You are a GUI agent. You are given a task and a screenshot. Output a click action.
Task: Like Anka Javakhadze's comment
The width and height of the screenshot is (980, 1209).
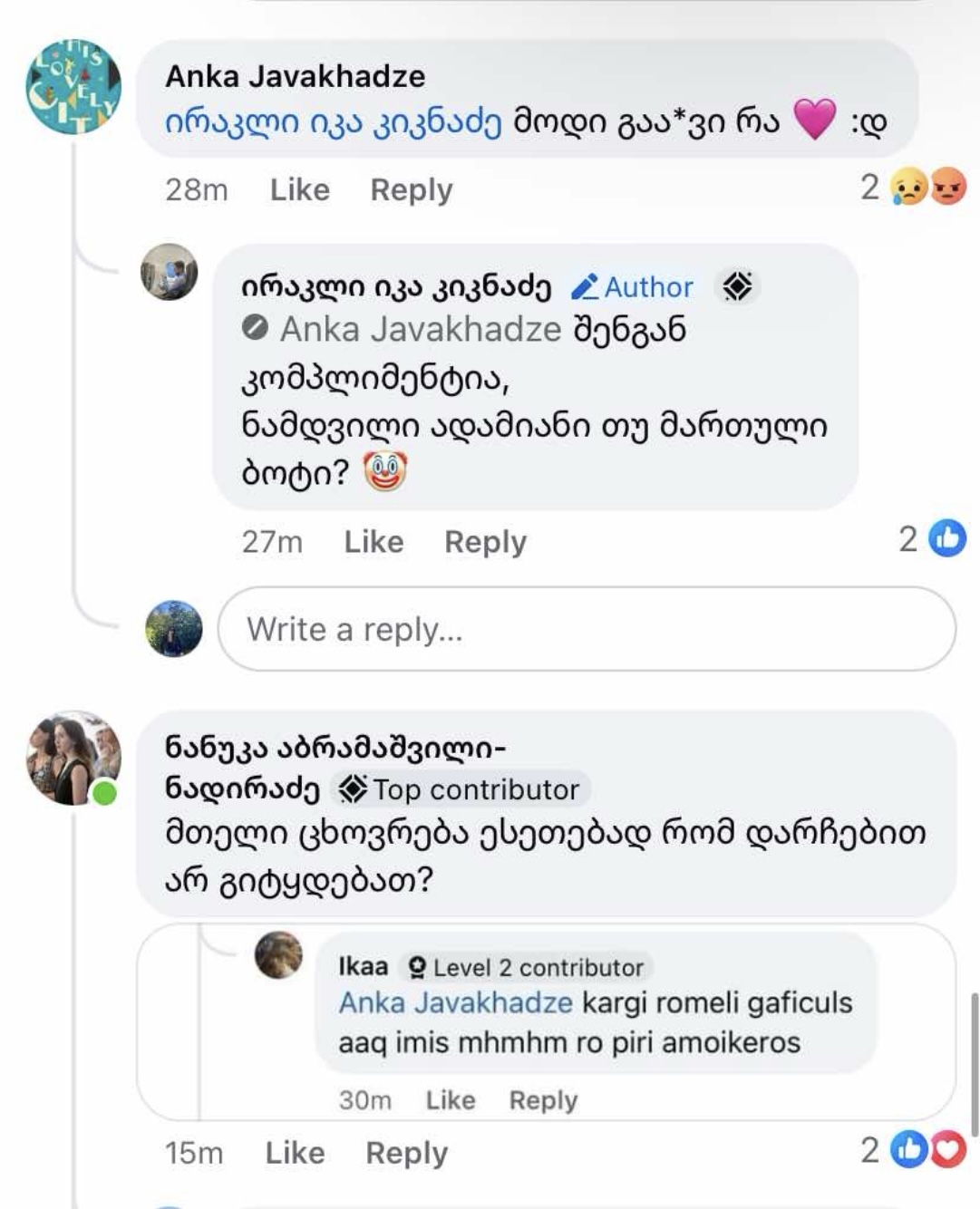[299, 189]
